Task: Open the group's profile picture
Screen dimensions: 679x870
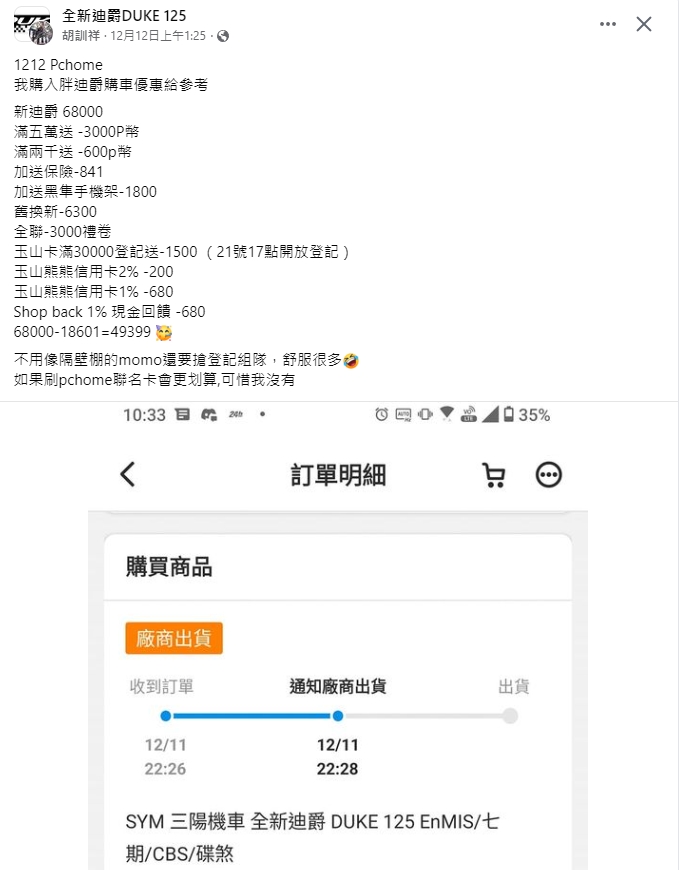Action: [x=31, y=25]
